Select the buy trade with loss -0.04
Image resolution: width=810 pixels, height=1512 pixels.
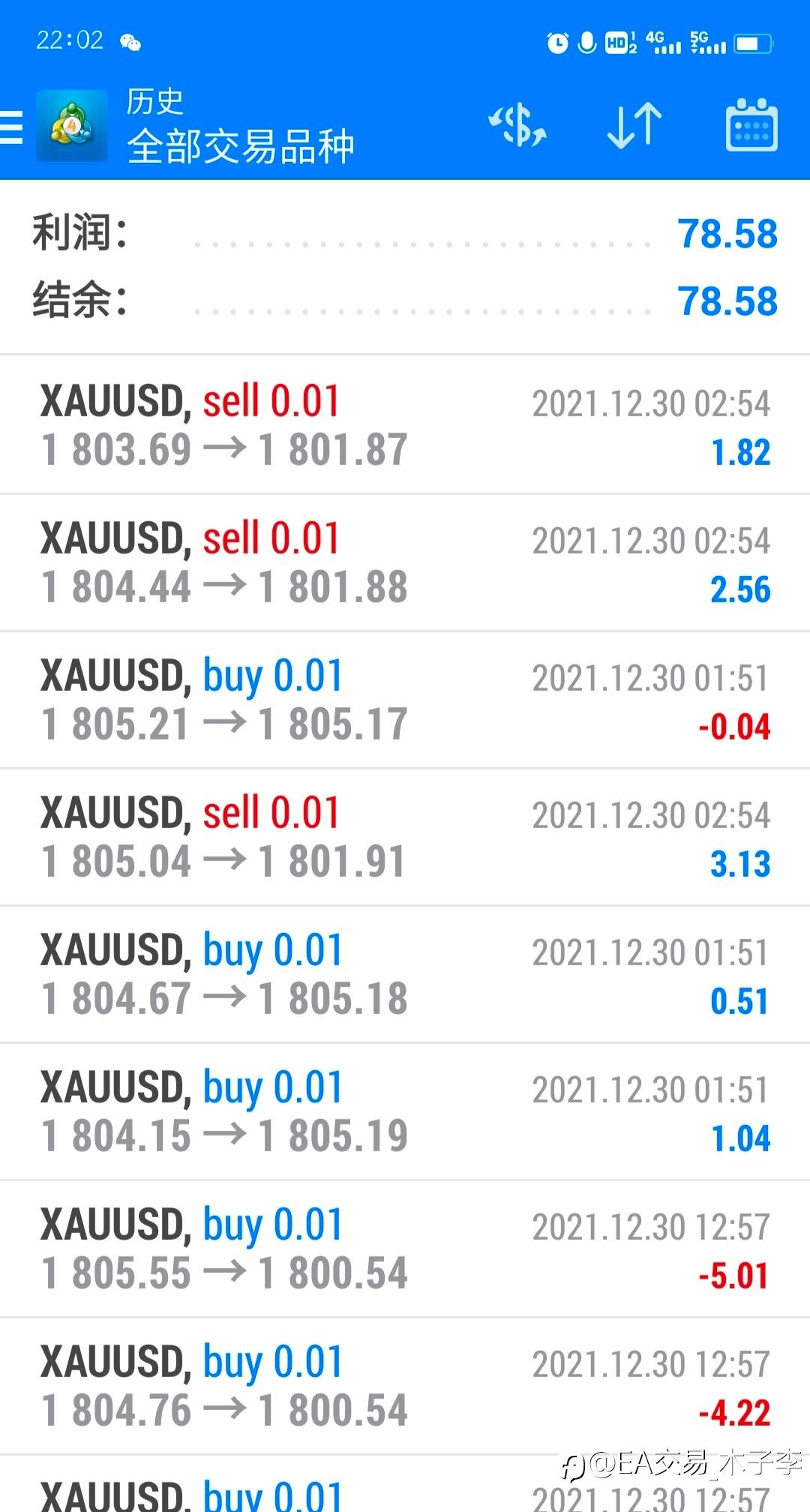(x=405, y=700)
